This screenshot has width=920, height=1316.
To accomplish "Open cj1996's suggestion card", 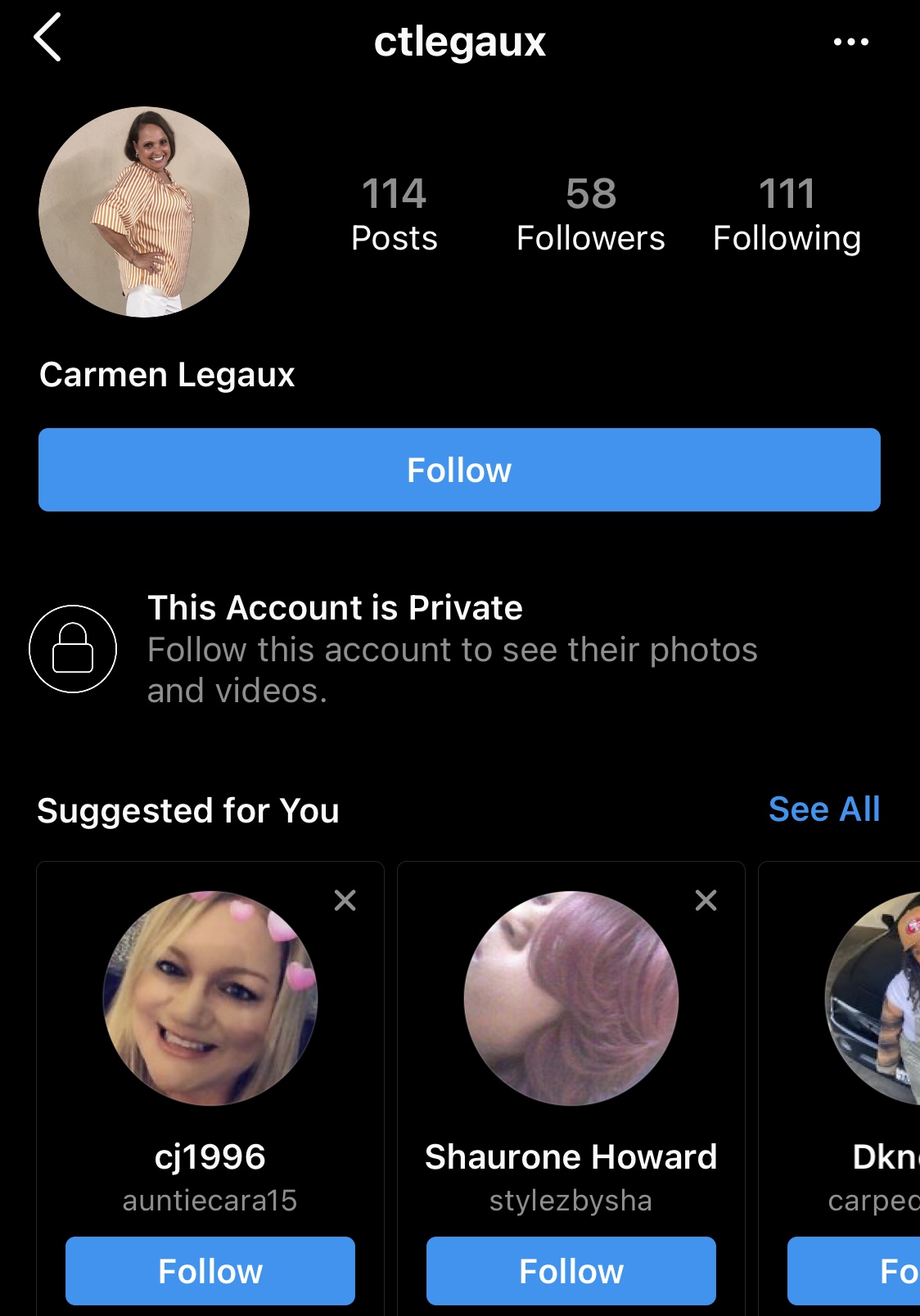I will tap(210, 1156).
